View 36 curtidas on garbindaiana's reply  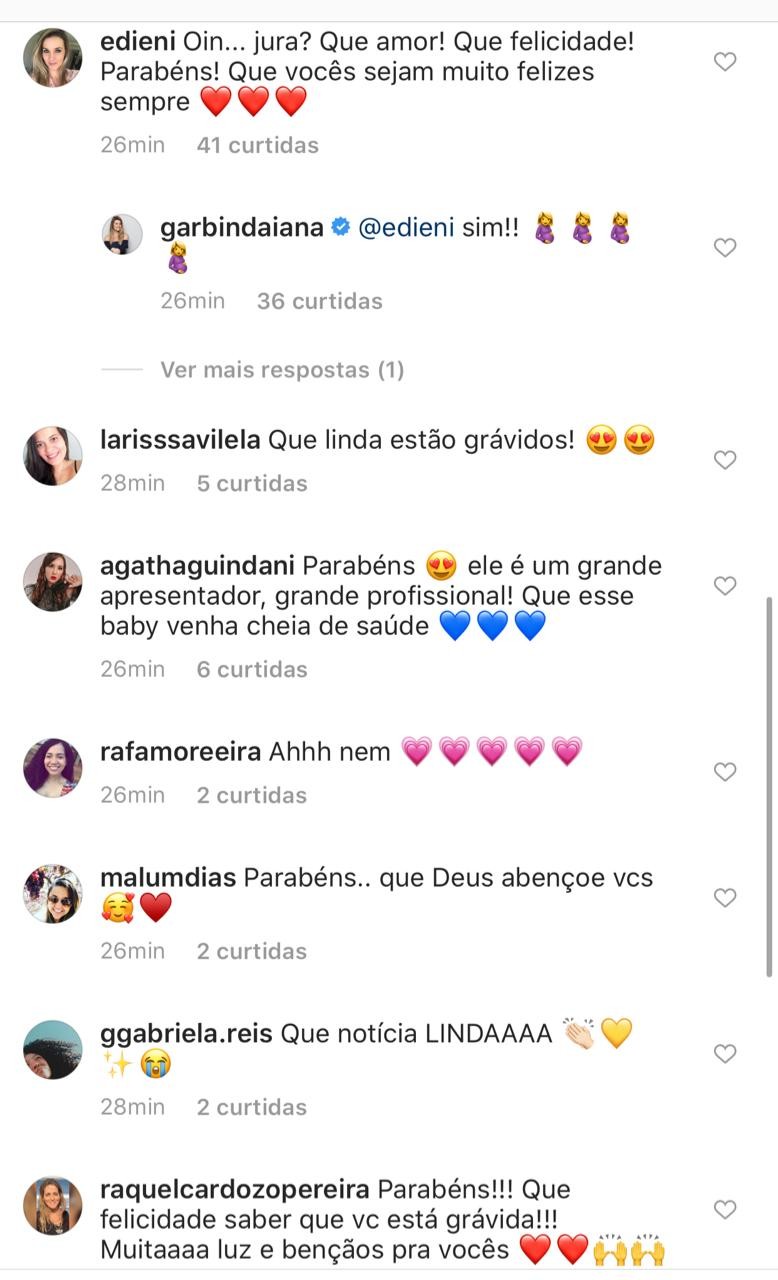point(319,301)
